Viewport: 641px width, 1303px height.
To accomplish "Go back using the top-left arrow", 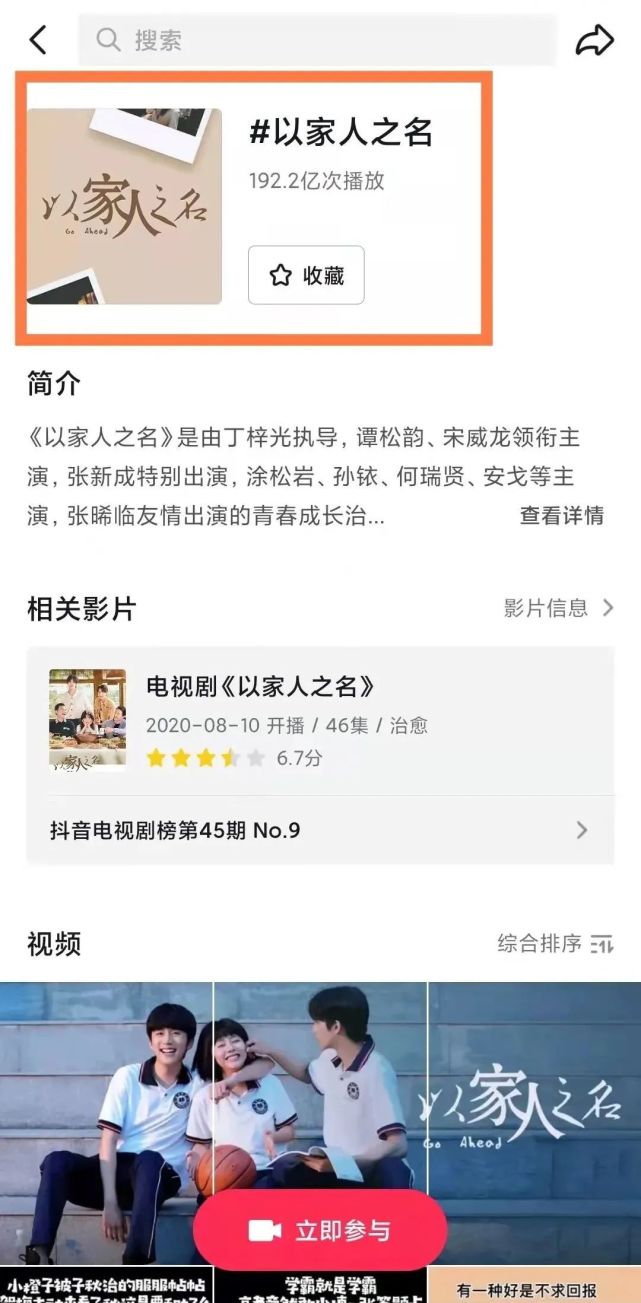I will tap(38, 40).
